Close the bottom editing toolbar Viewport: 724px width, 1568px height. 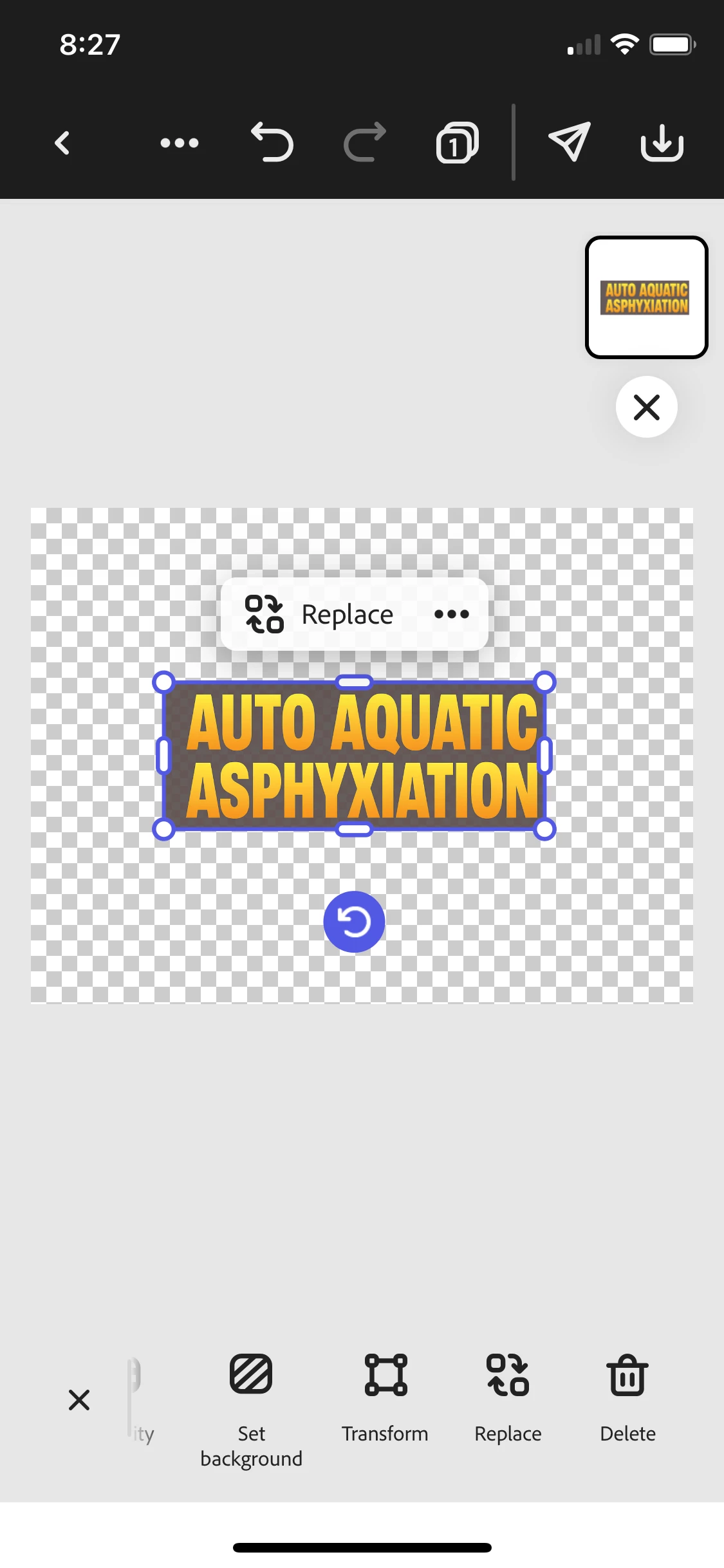pos(79,1399)
